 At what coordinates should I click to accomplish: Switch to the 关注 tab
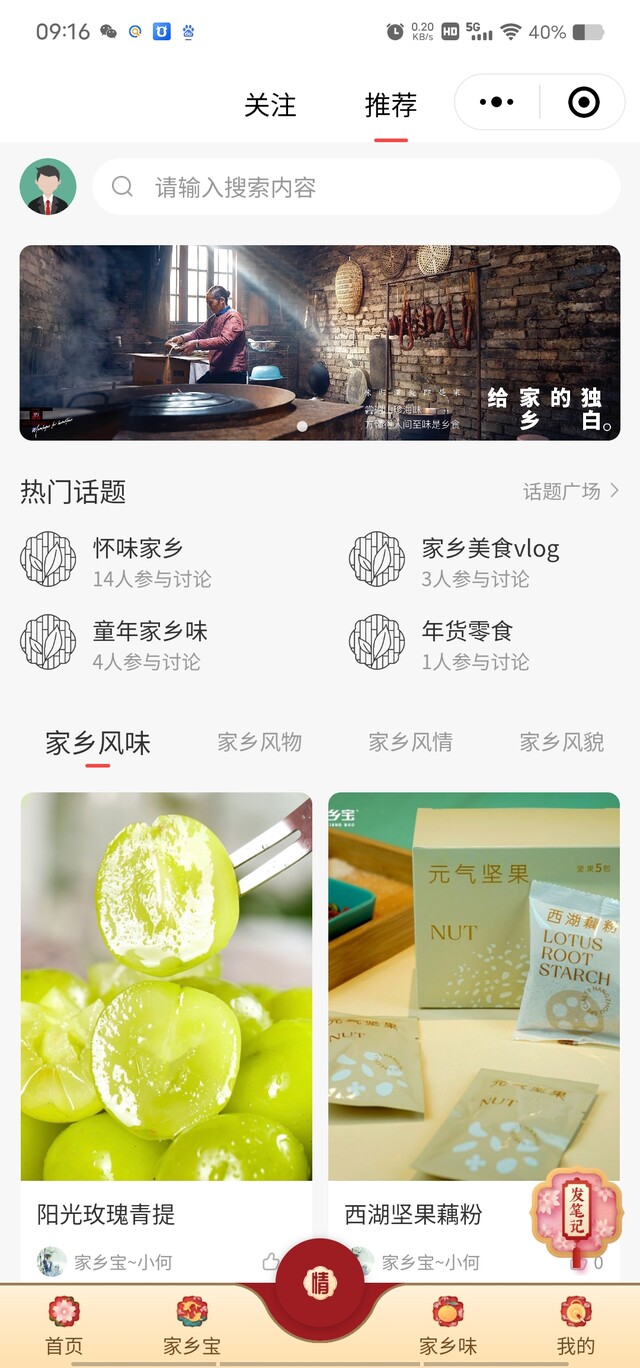[x=270, y=105]
